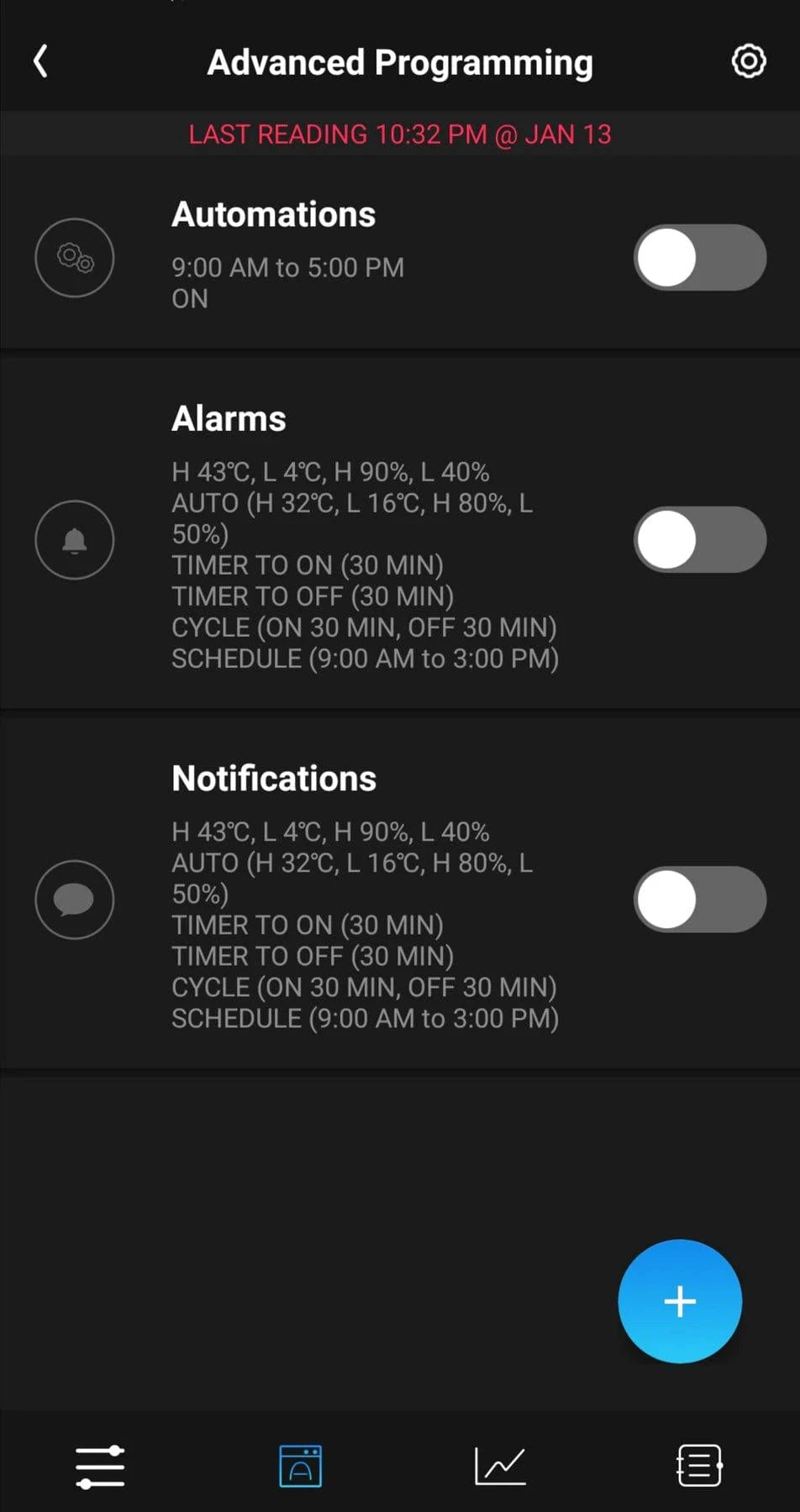The height and width of the screenshot is (1512, 800).
Task: Enable the Automations switch
Action: click(699, 257)
